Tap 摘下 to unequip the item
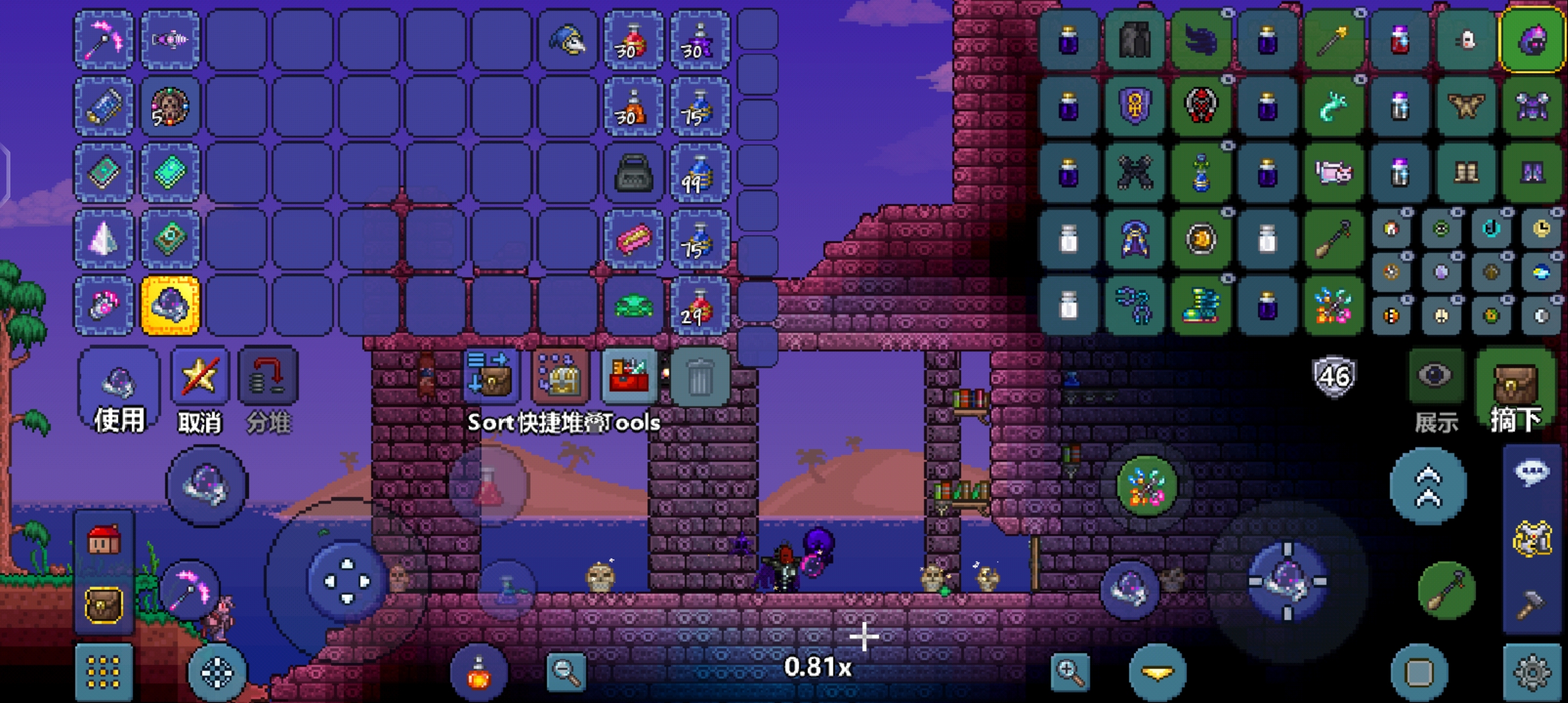Image resolution: width=1568 pixels, height=703 pixels. click(x=1515, y=391)
